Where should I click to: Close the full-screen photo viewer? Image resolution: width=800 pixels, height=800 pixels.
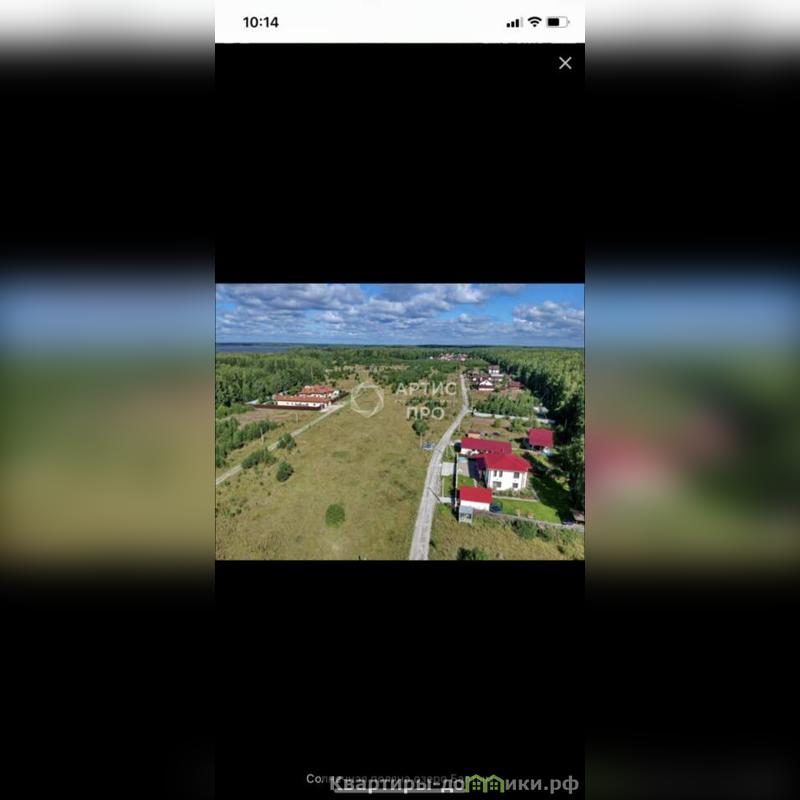coord(565,63)
